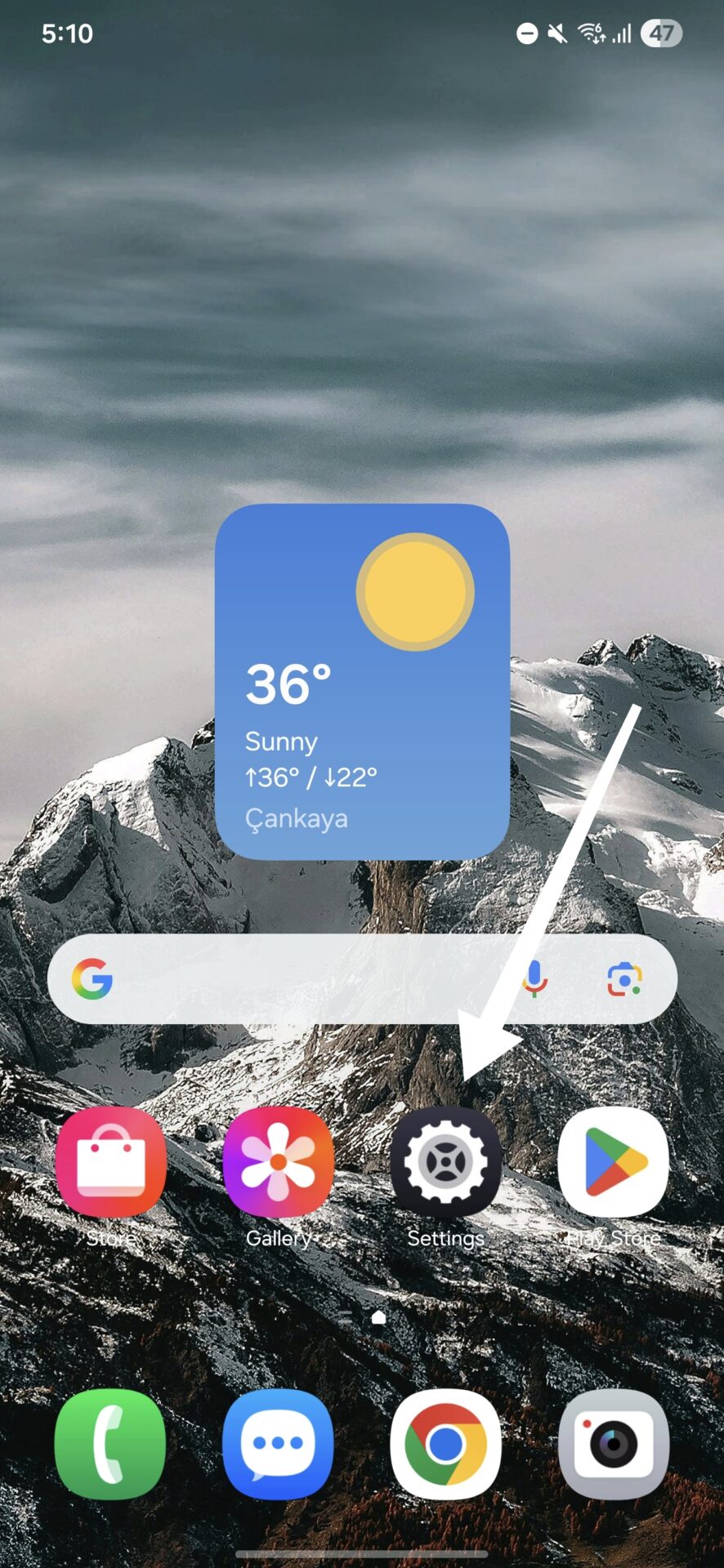Open the Galaxy Store app
Screen dimensions: 724x1568
(x=111, y=1162)
